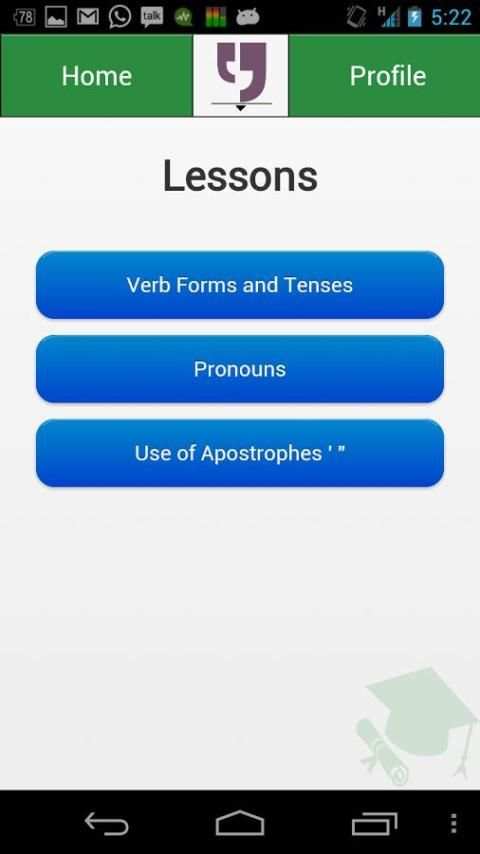
Task: Open the system overflow menu dots
Action: tap(453, 824)
